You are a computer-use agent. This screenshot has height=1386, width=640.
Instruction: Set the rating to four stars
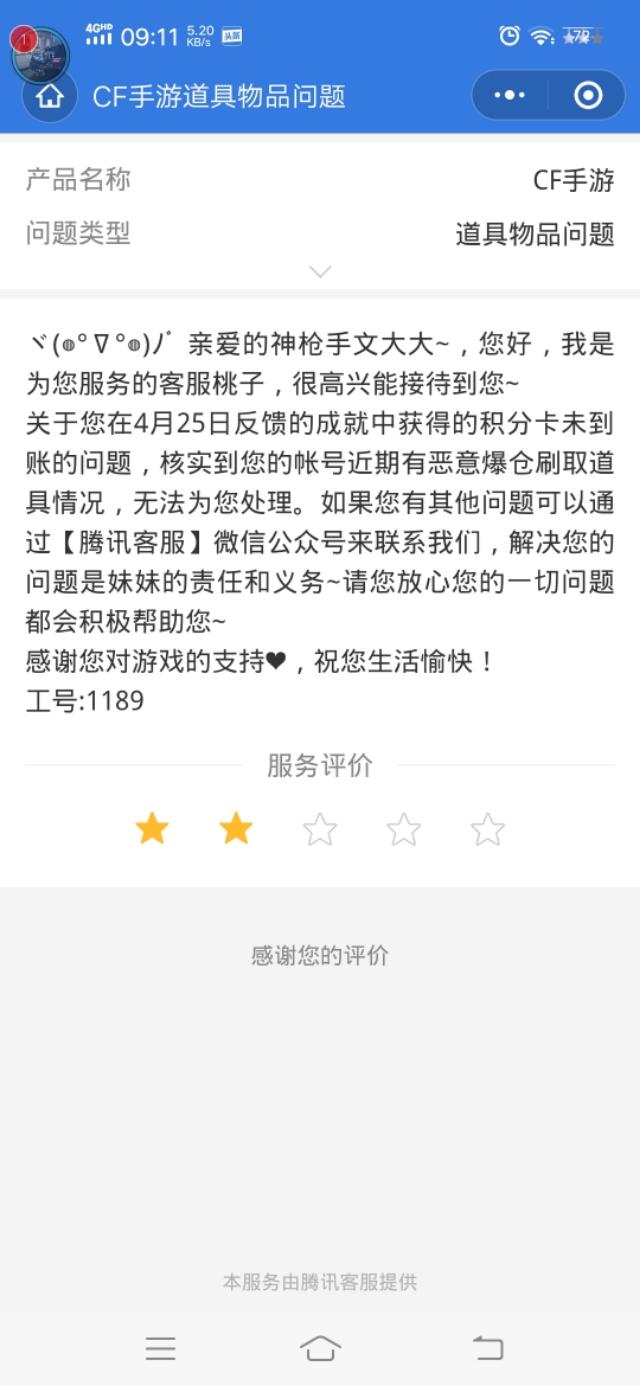[404, 828]
